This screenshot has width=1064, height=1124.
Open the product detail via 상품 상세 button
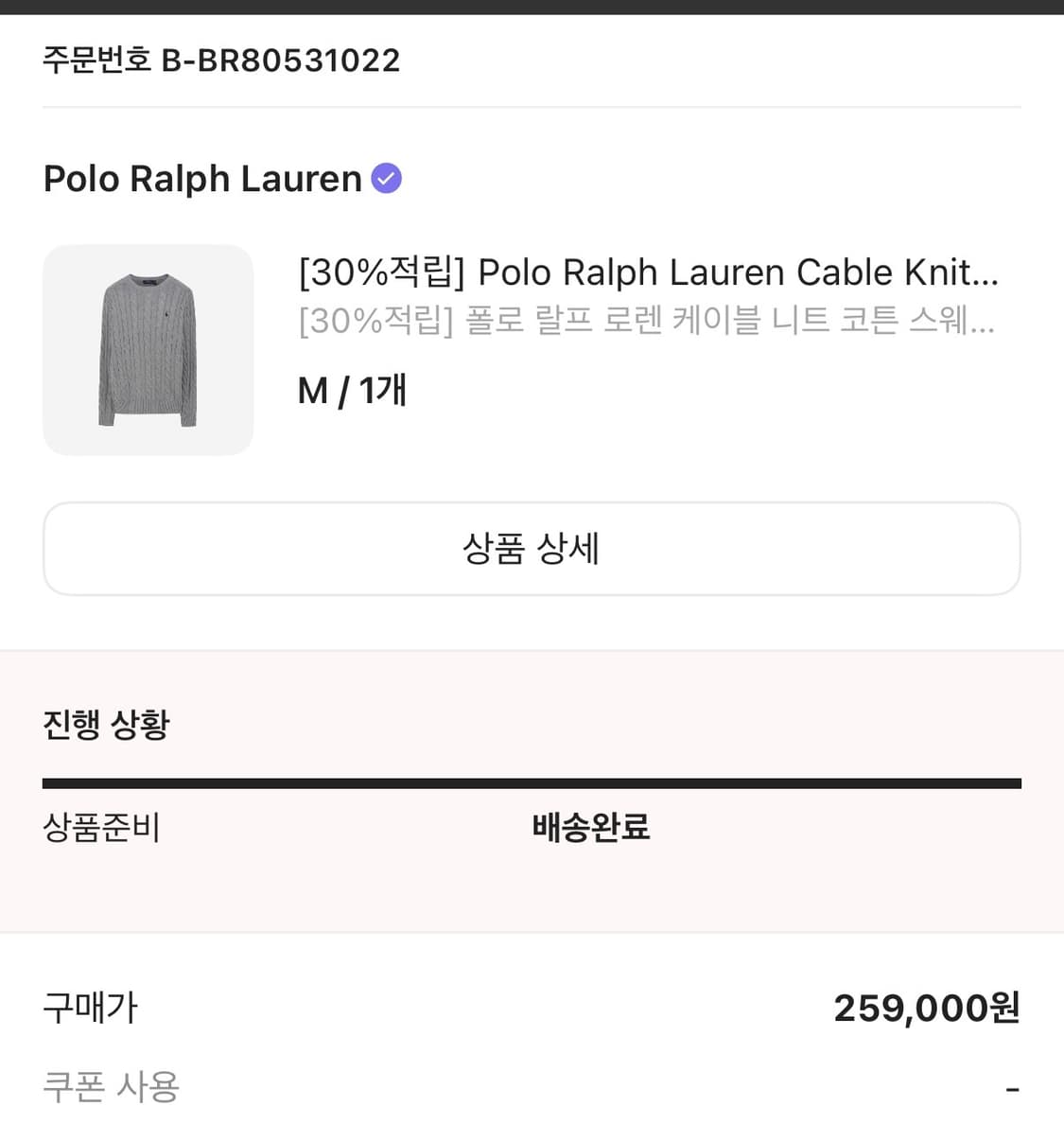(x=532, y=549)
